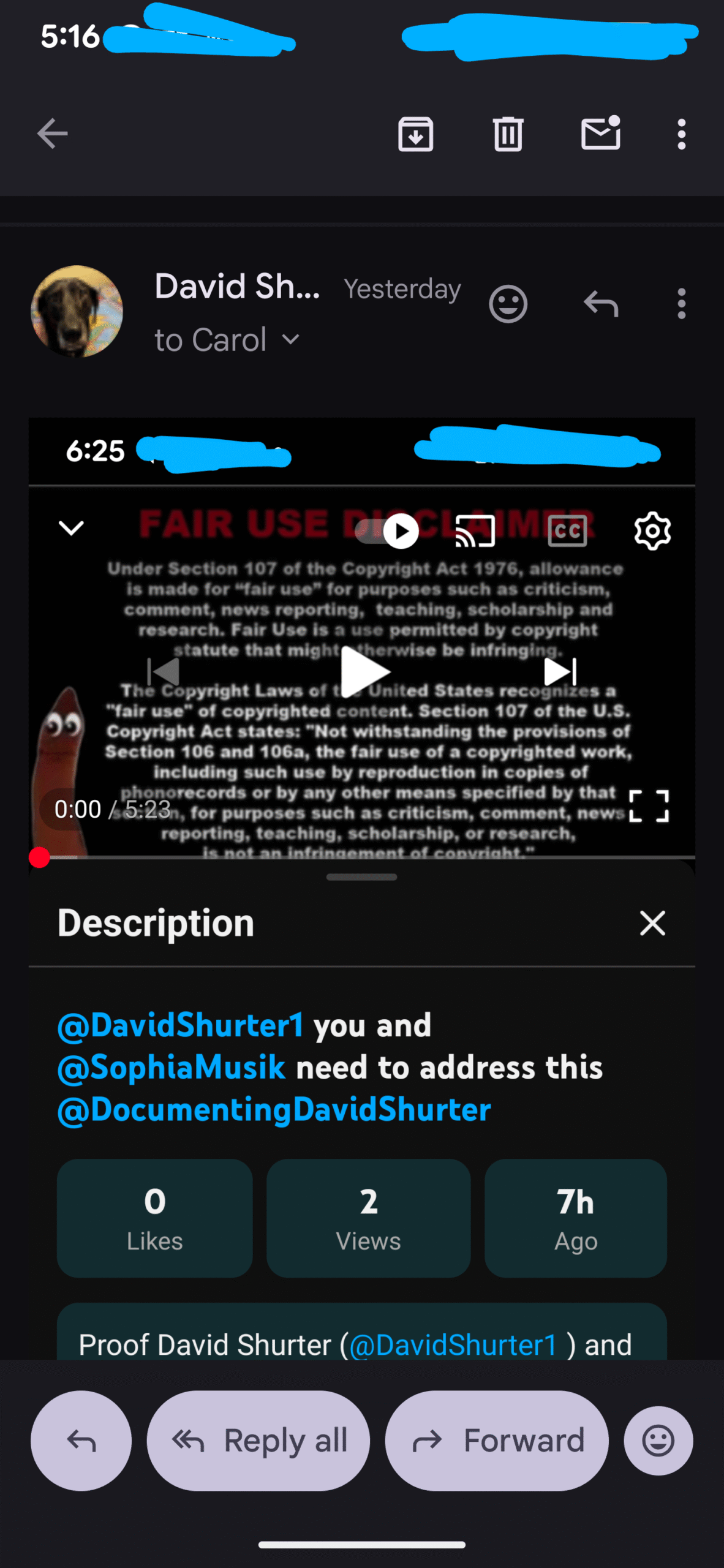Open the emoji reaction button at bottom

(658, 1441)
